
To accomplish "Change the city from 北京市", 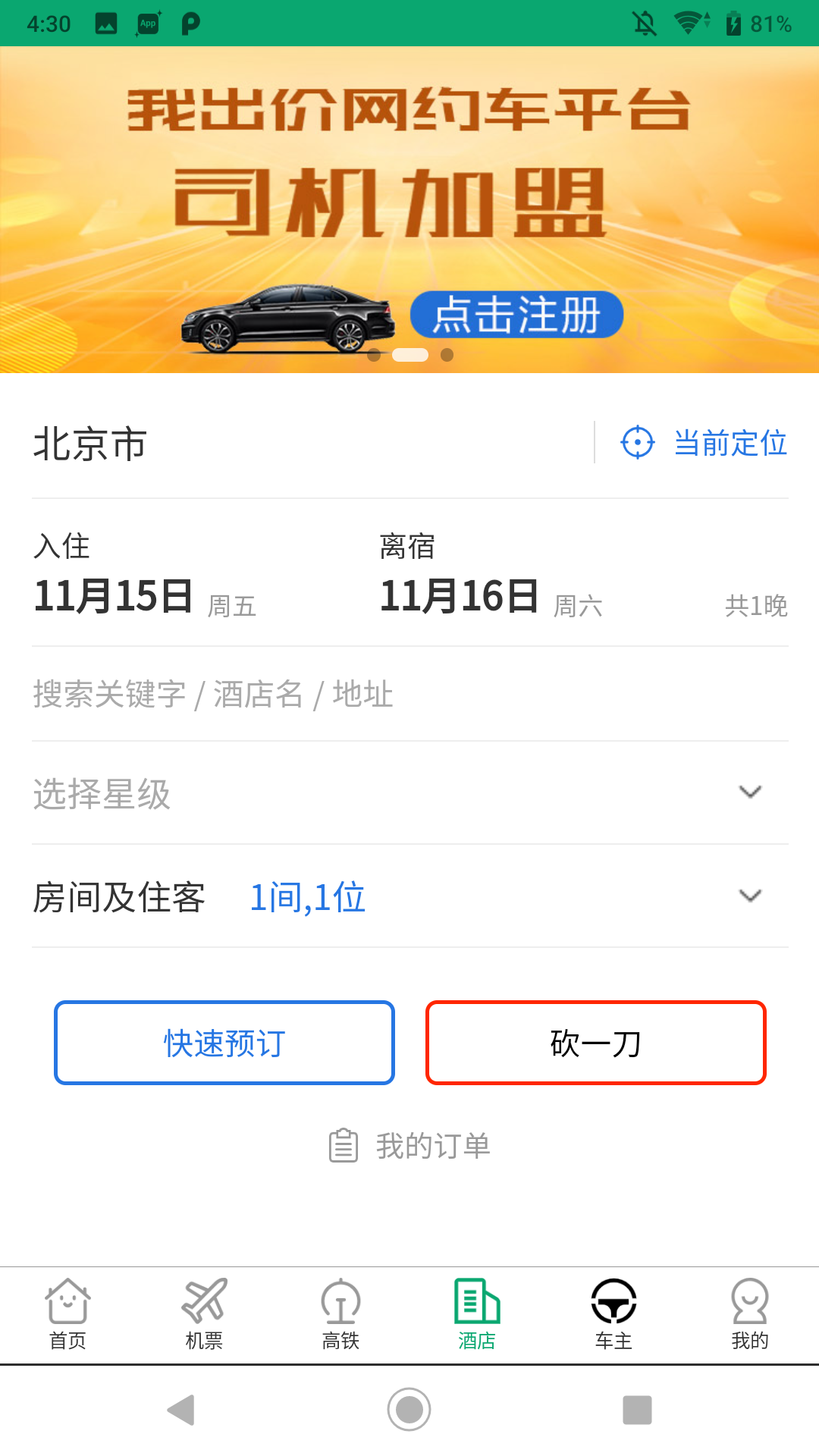I will (91, 444).
